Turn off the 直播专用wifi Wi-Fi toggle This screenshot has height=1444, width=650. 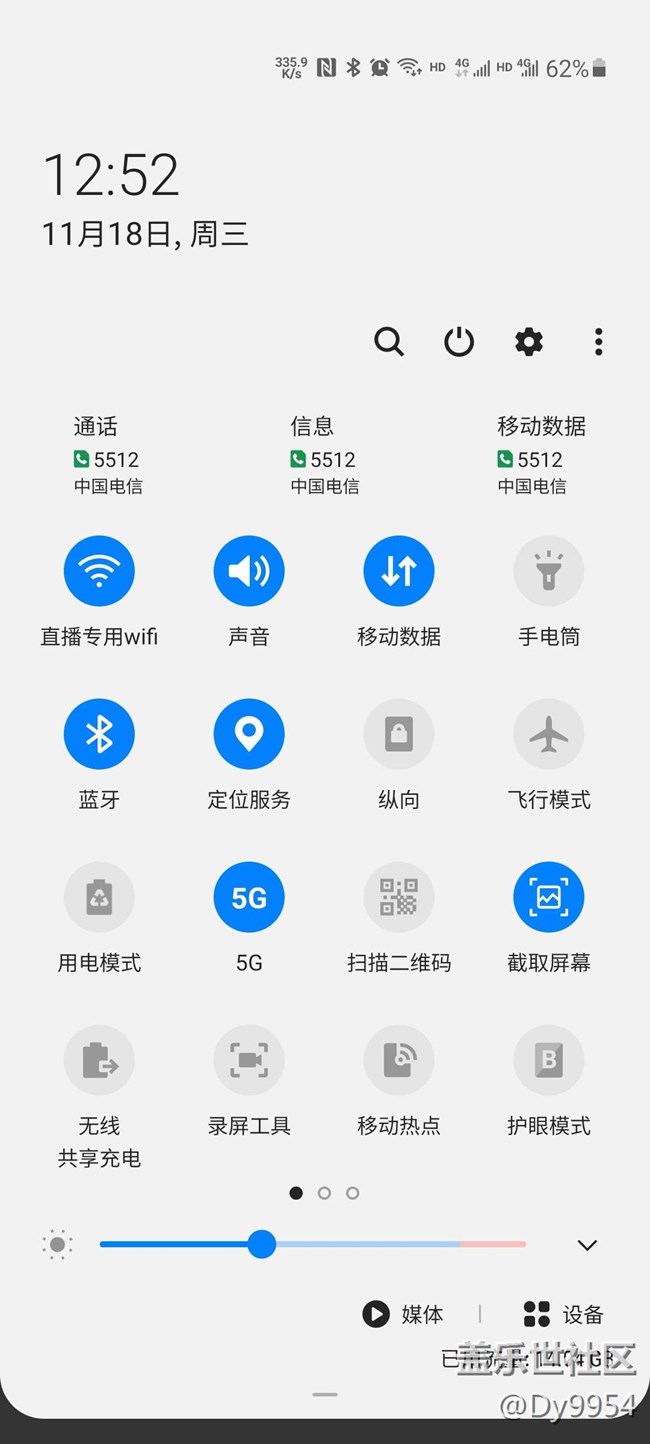pyautogui.click(x=99, y=571)
